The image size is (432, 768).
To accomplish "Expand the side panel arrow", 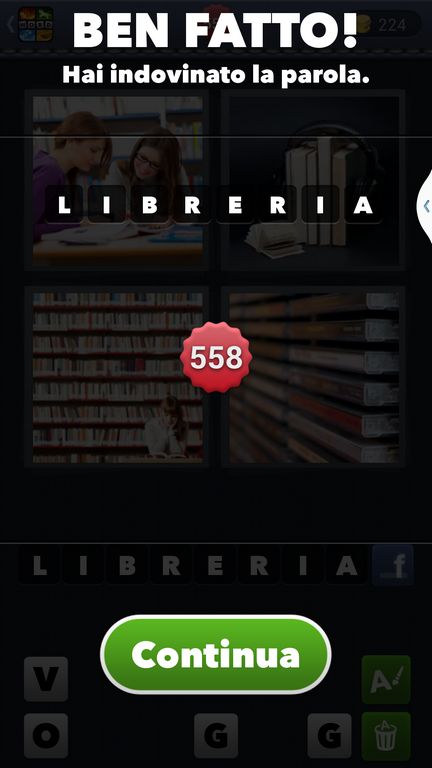I will coord(426,206).
